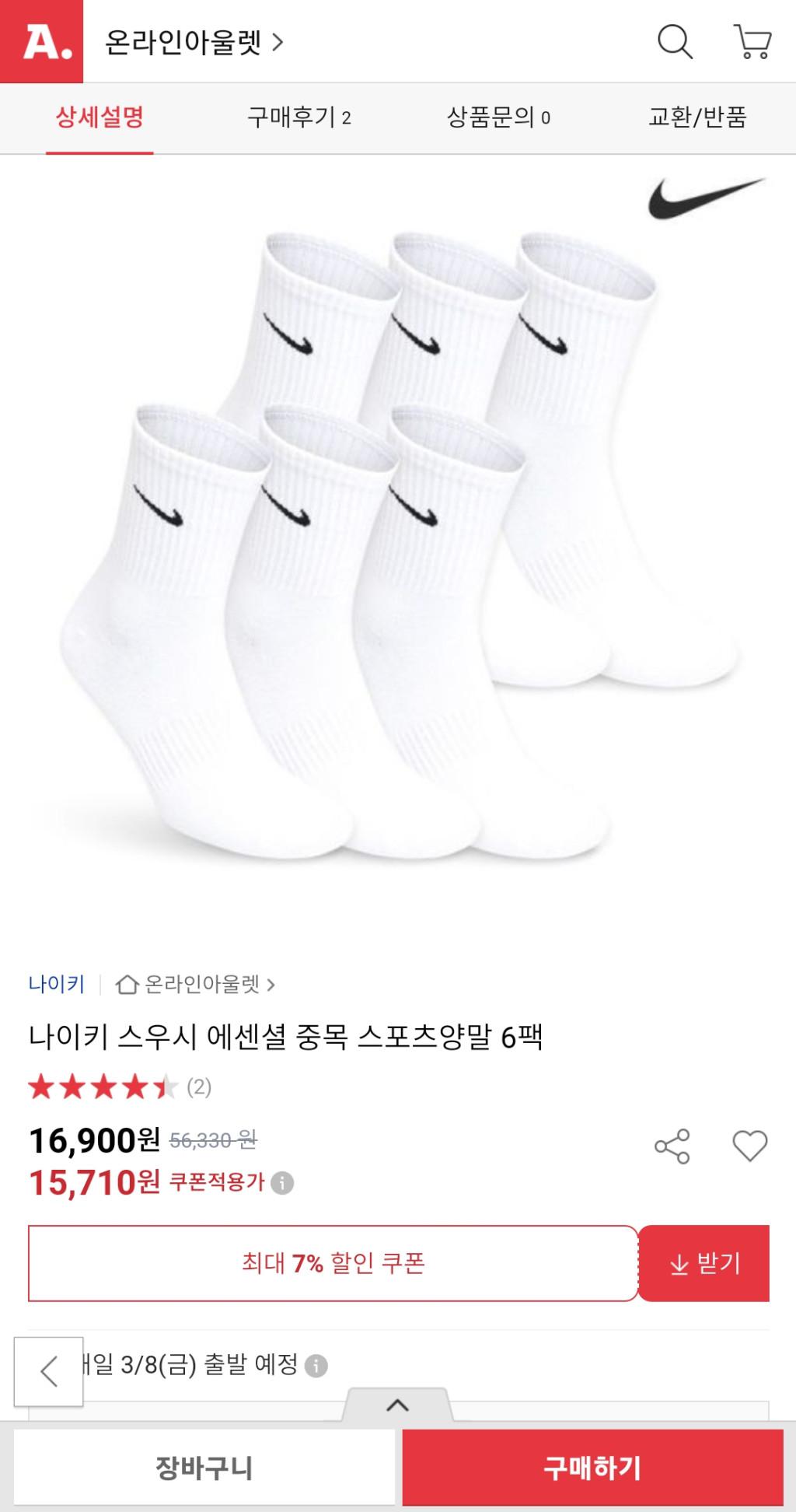Go back with the left arrow button

click(x=49, y=1371)
